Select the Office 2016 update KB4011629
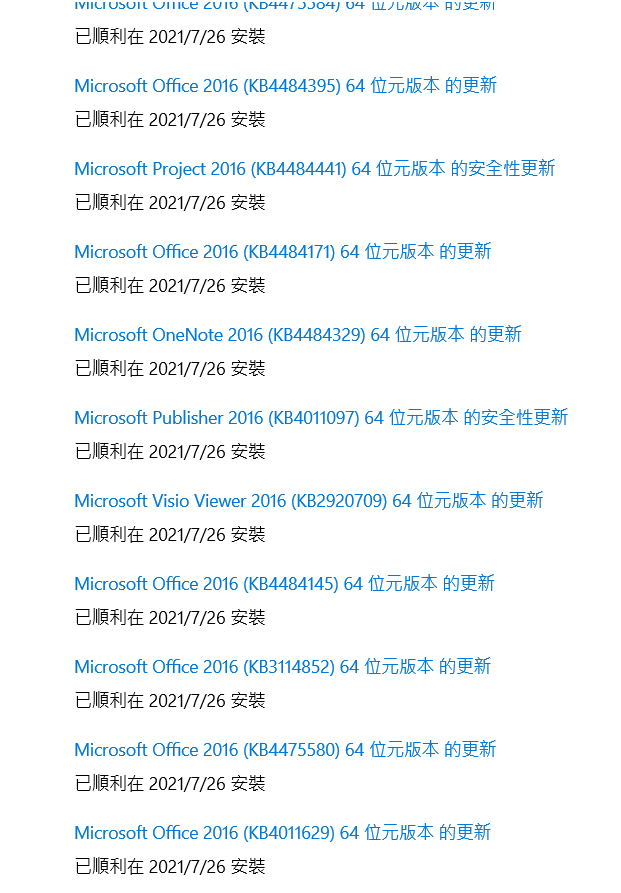 pyautogui.click(x=282, y=833)
